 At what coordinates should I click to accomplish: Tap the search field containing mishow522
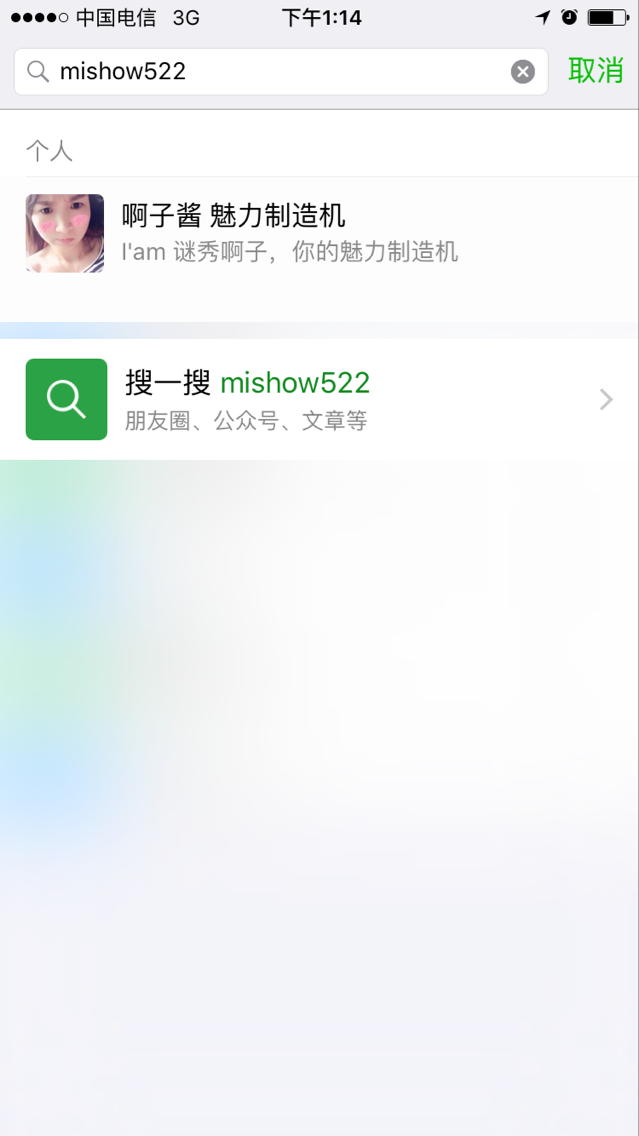point(270,72)
